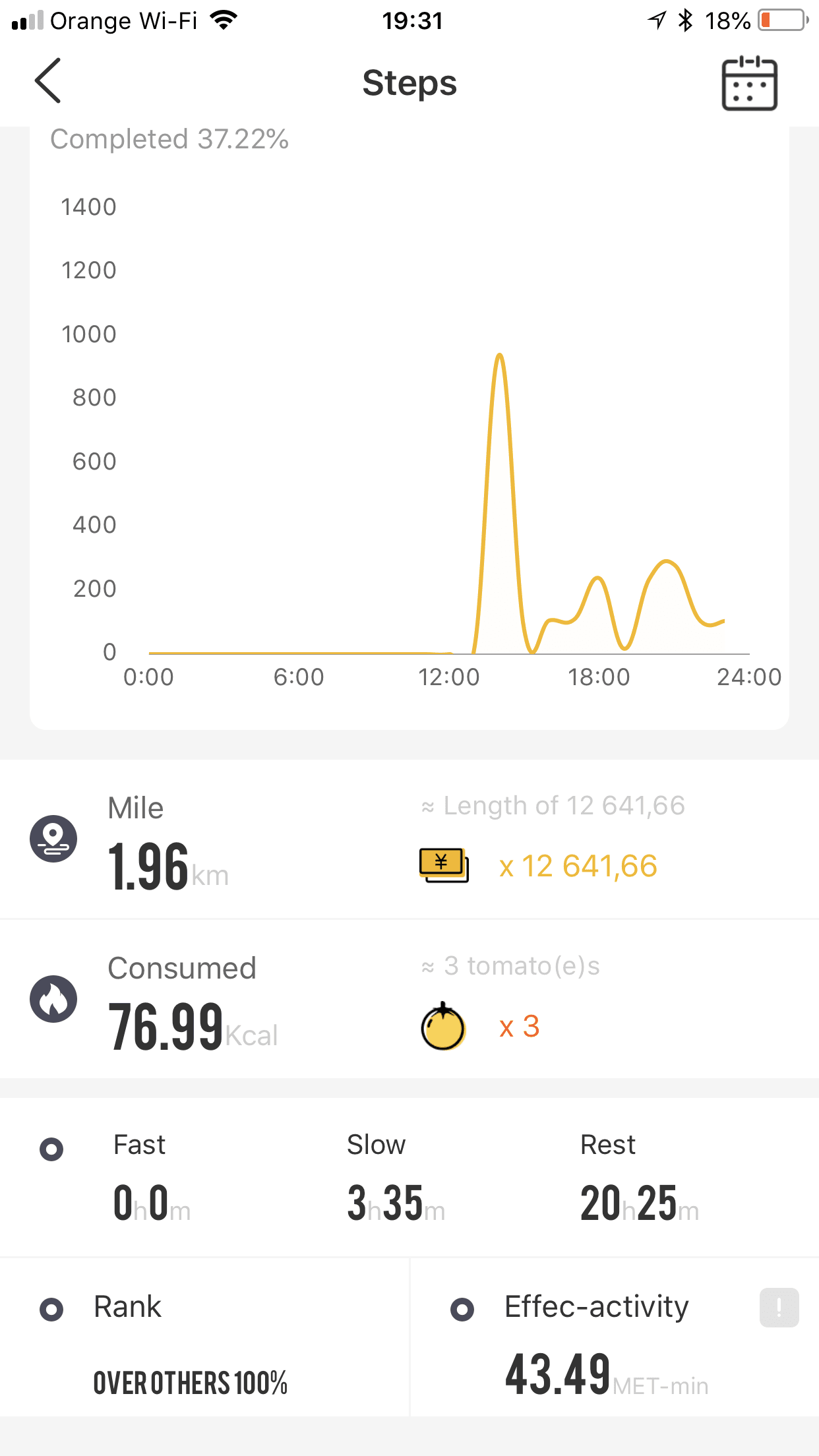
Task: Go back from the Steps screen
Action: (48, 81)
